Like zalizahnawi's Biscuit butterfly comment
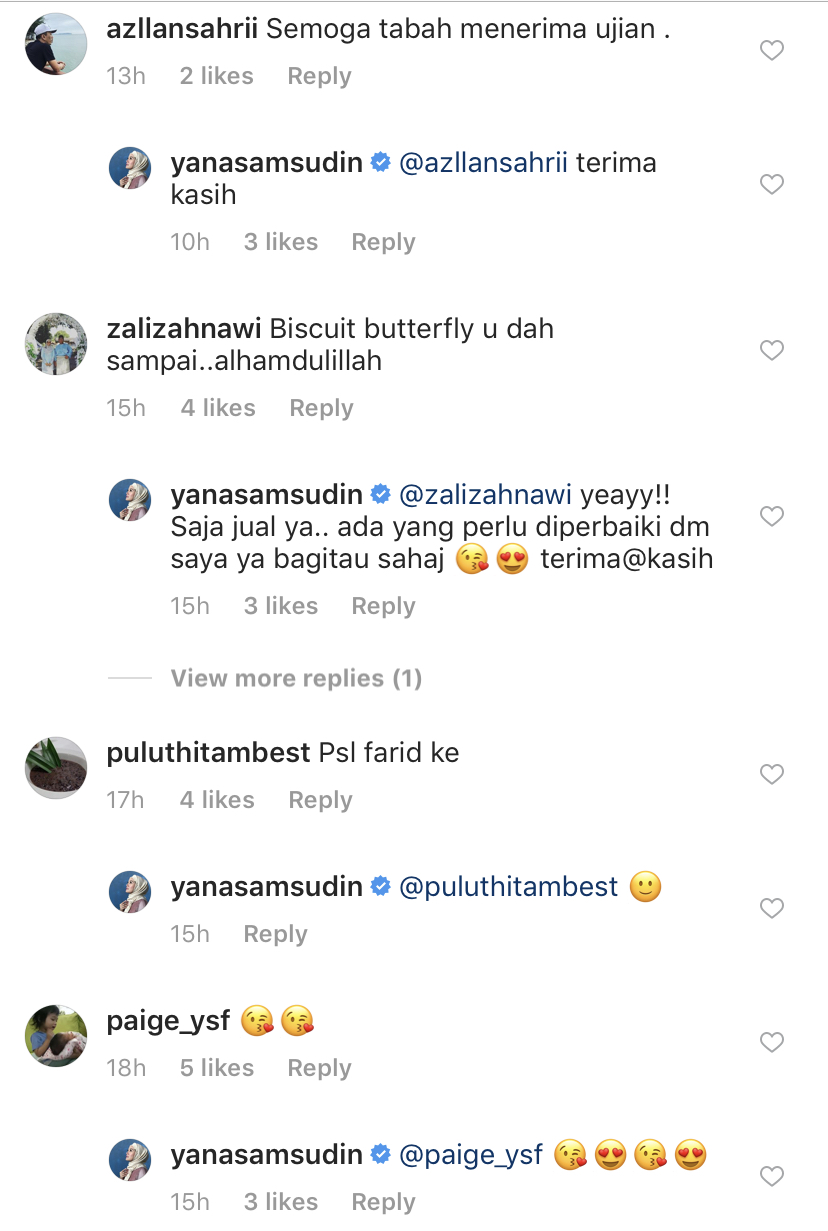Viewport: 828px width, 1231px height. 772,350
